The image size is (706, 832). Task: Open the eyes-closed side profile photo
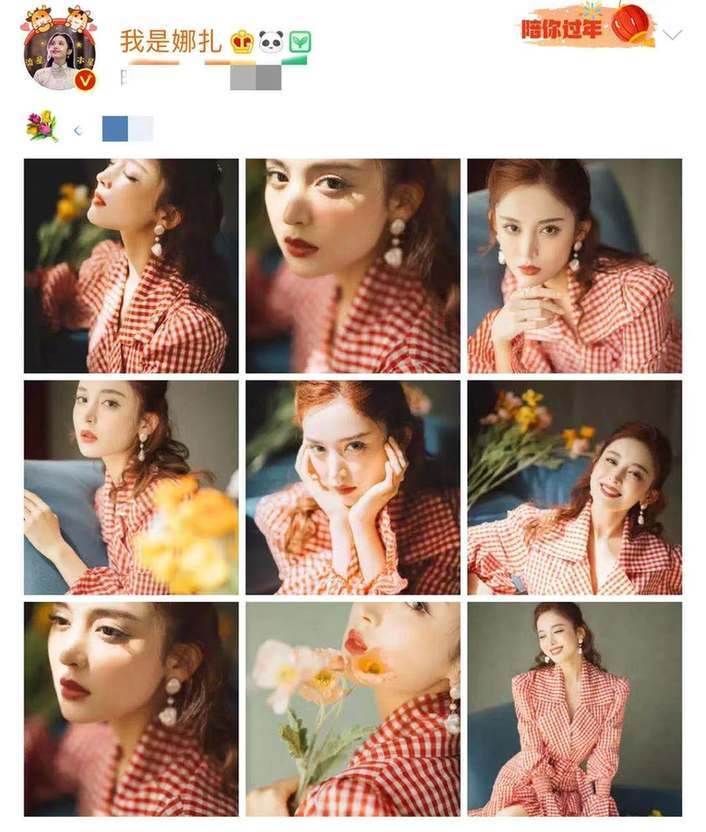(131, 265)
